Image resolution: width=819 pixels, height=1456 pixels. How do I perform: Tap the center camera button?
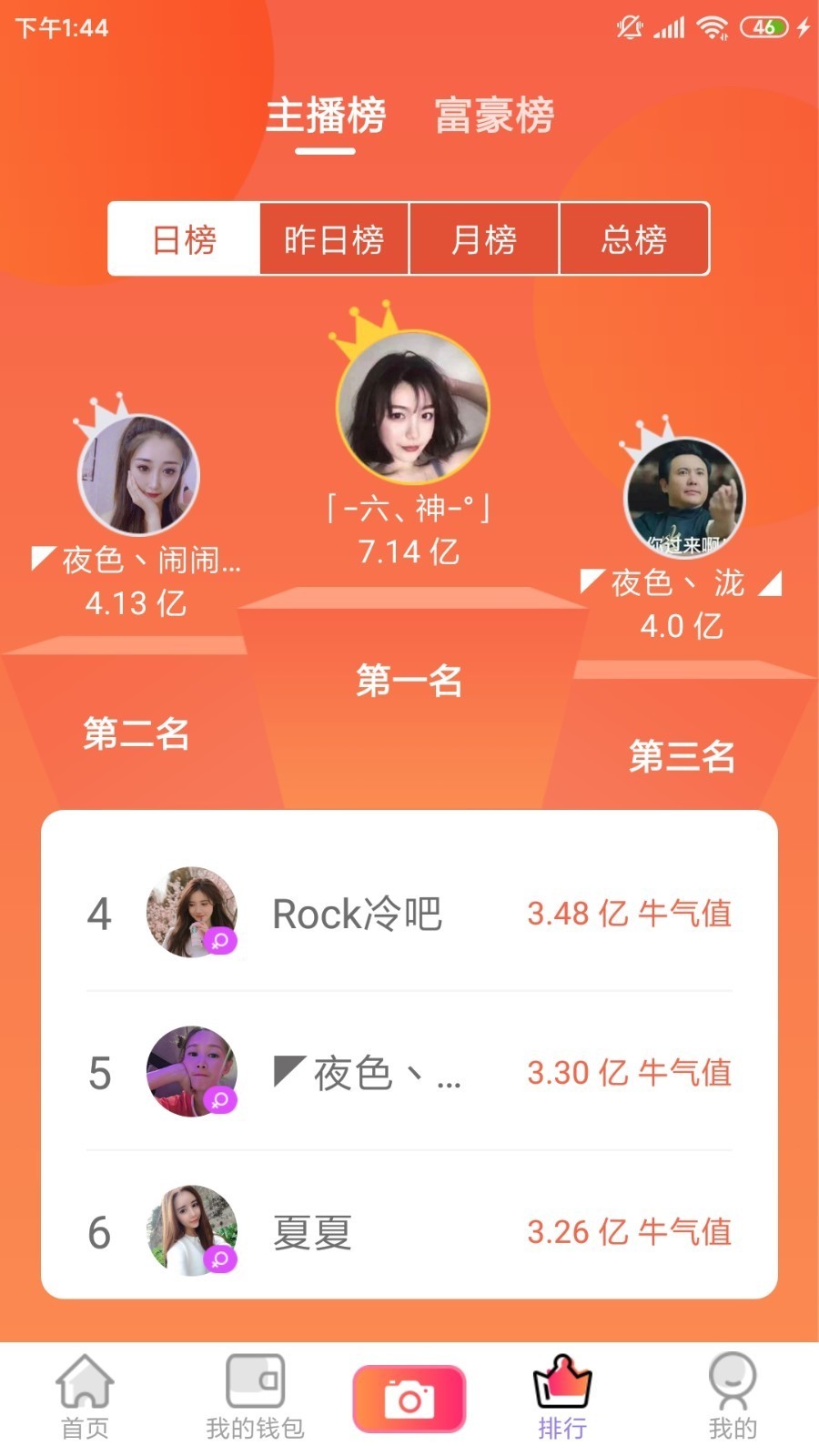coord(409,1399)
